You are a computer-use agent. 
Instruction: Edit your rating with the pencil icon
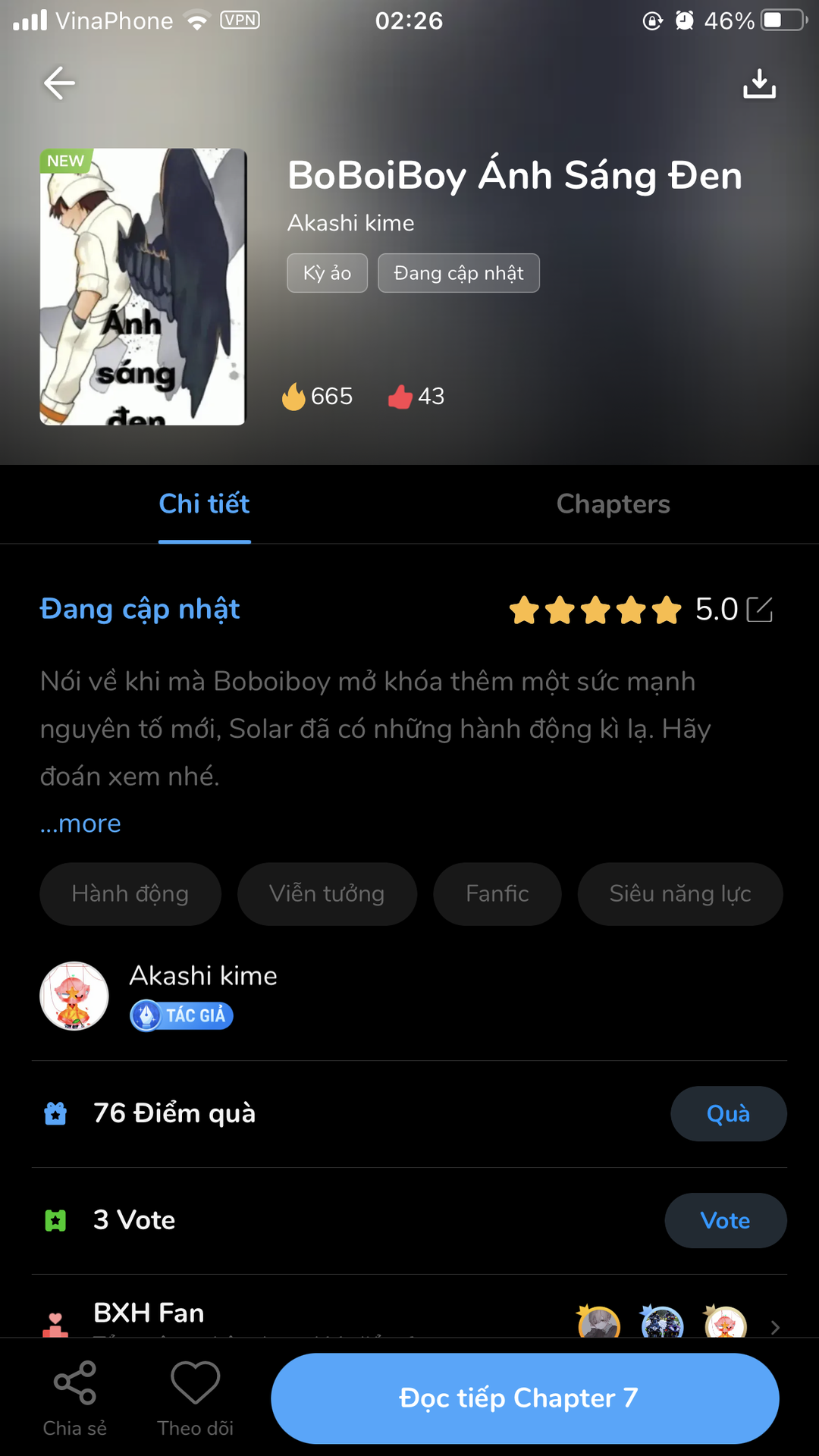coord(760,610)
